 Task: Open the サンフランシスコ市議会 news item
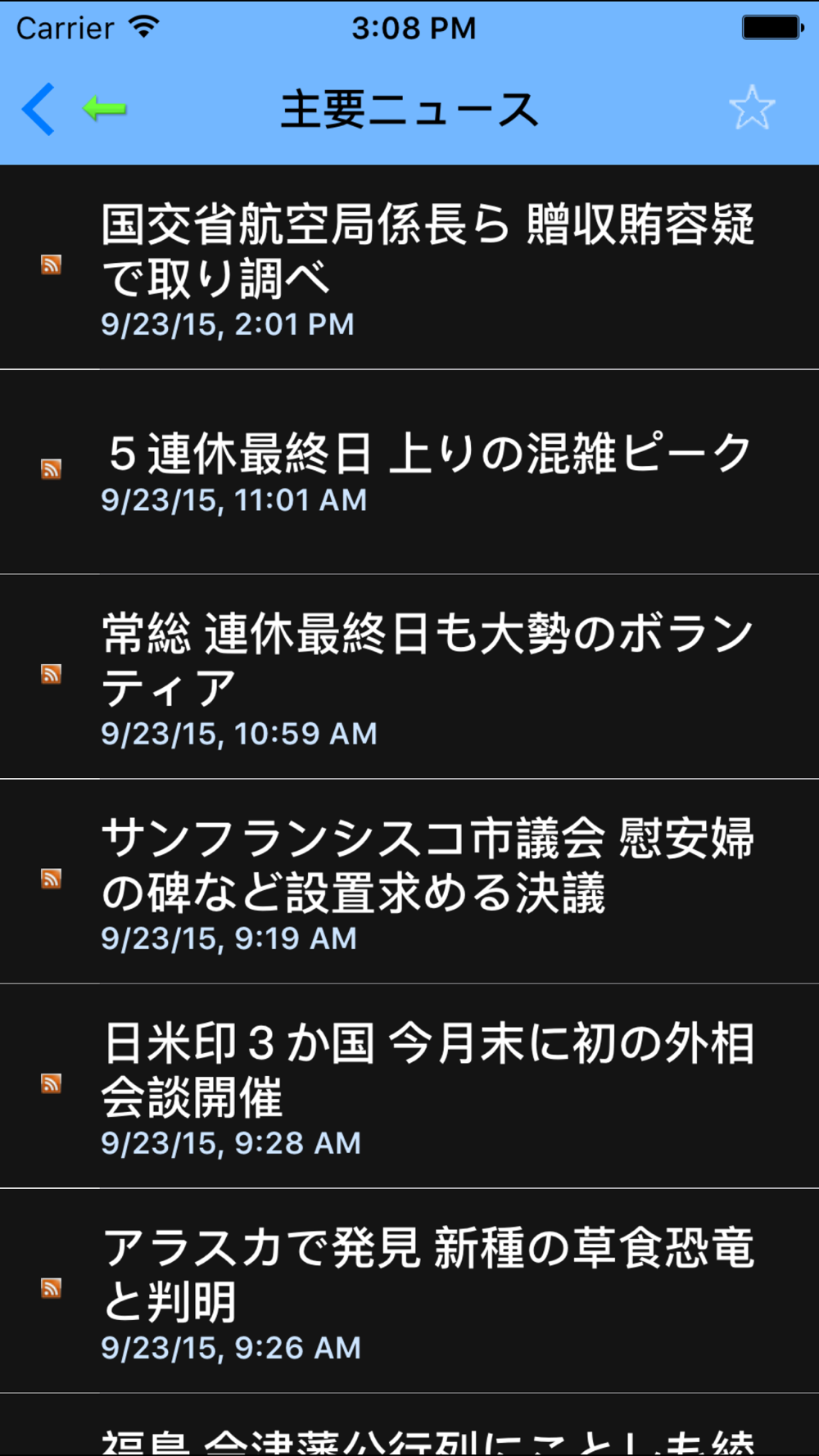point(409,882)
